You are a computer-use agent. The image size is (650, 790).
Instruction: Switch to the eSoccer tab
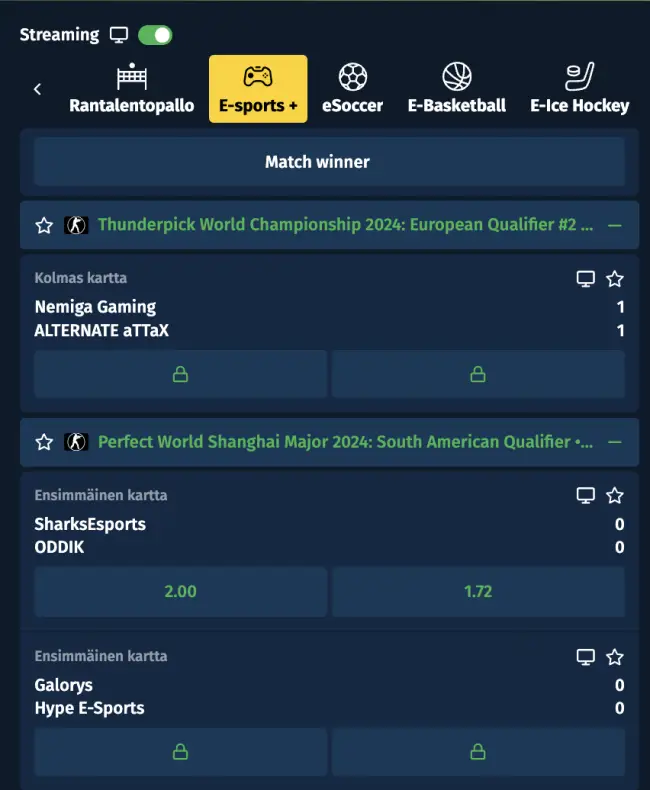click(352, 89)
